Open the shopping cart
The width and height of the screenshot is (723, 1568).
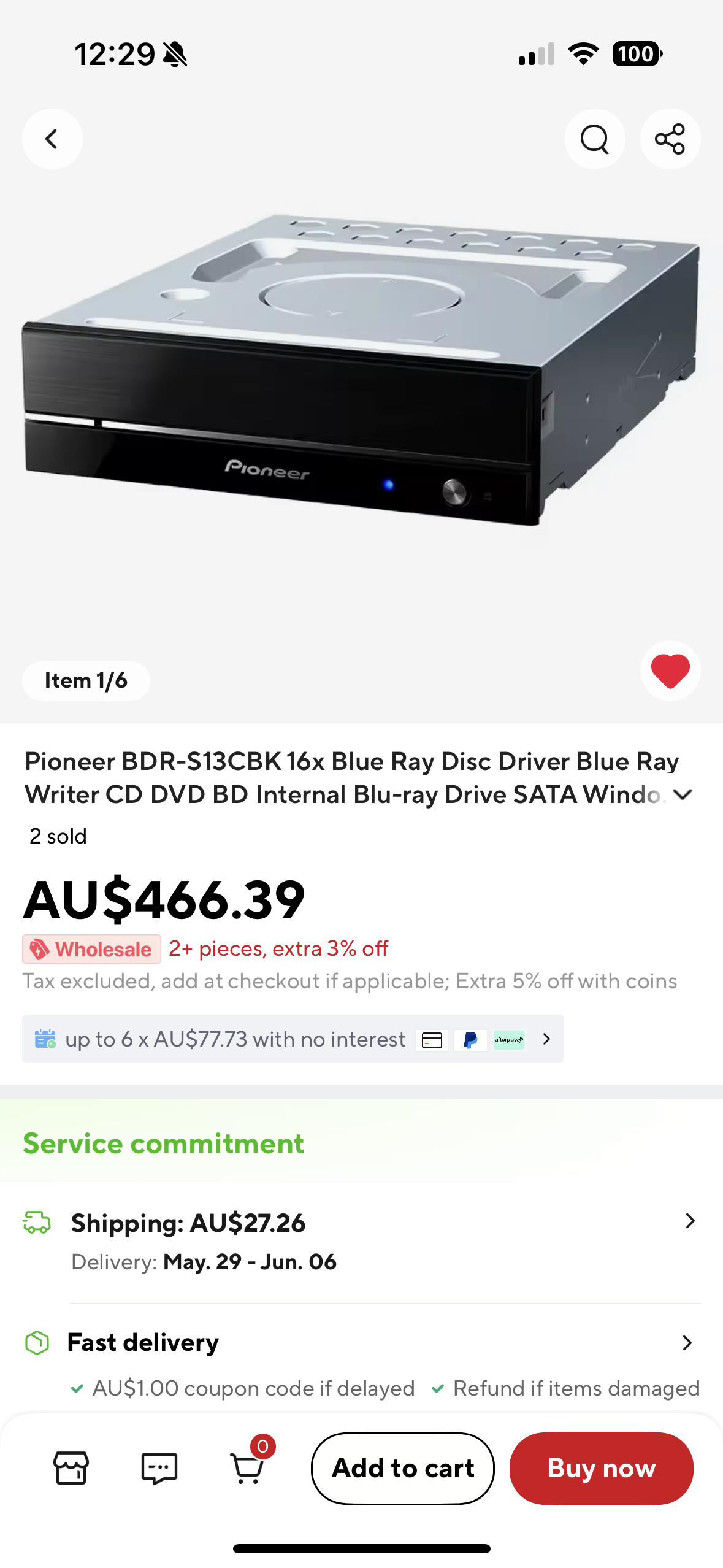(248, 1467)
